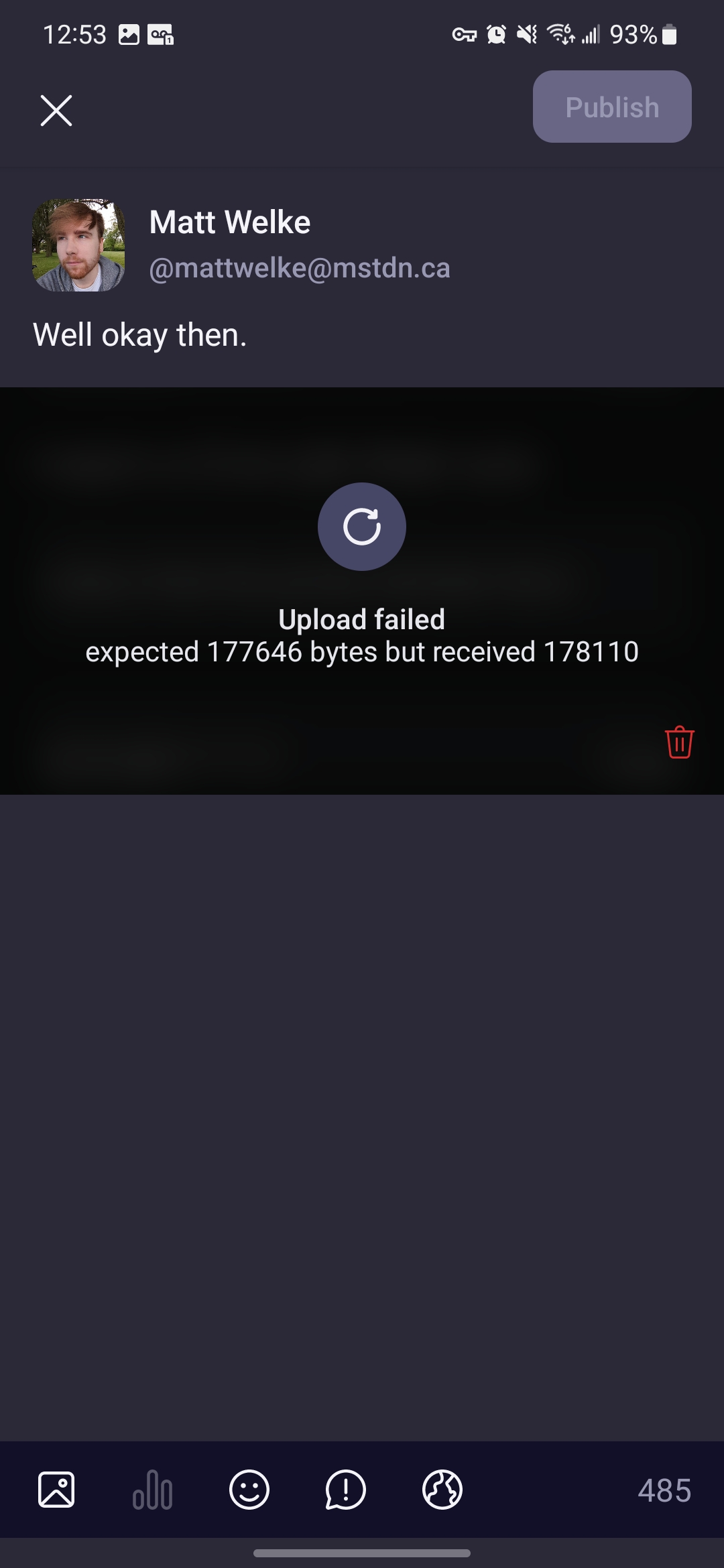This screenshot has width=724, height=1568.
Task: Change post visibility with globe icon
Action: [442, 1490]
